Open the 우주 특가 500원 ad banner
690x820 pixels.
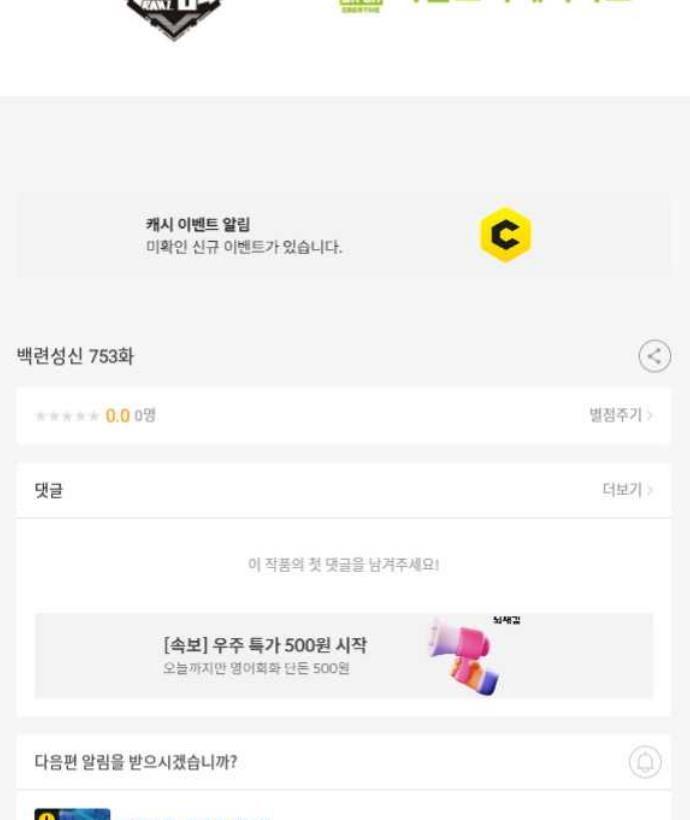click(343, 655)
